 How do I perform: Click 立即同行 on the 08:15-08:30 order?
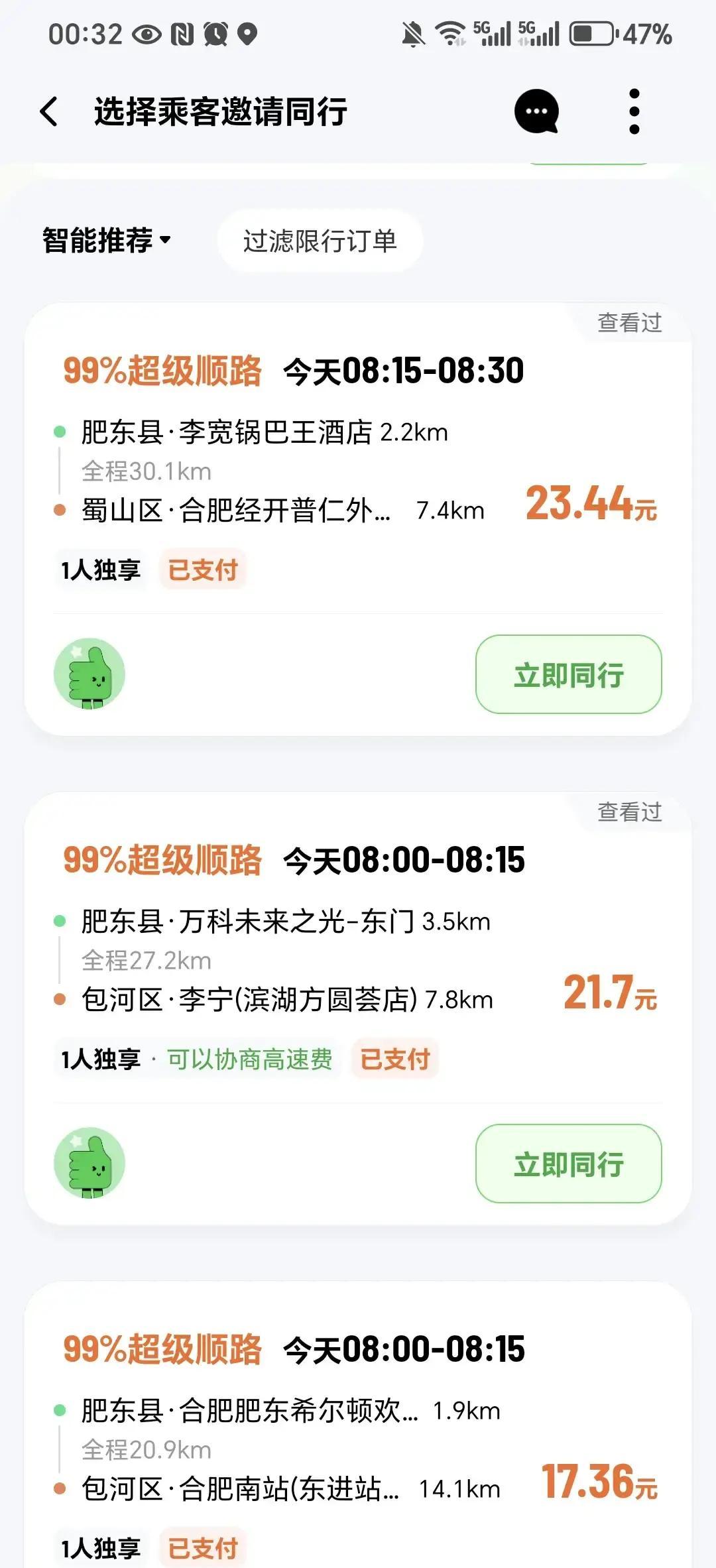[x=569, y=676]
